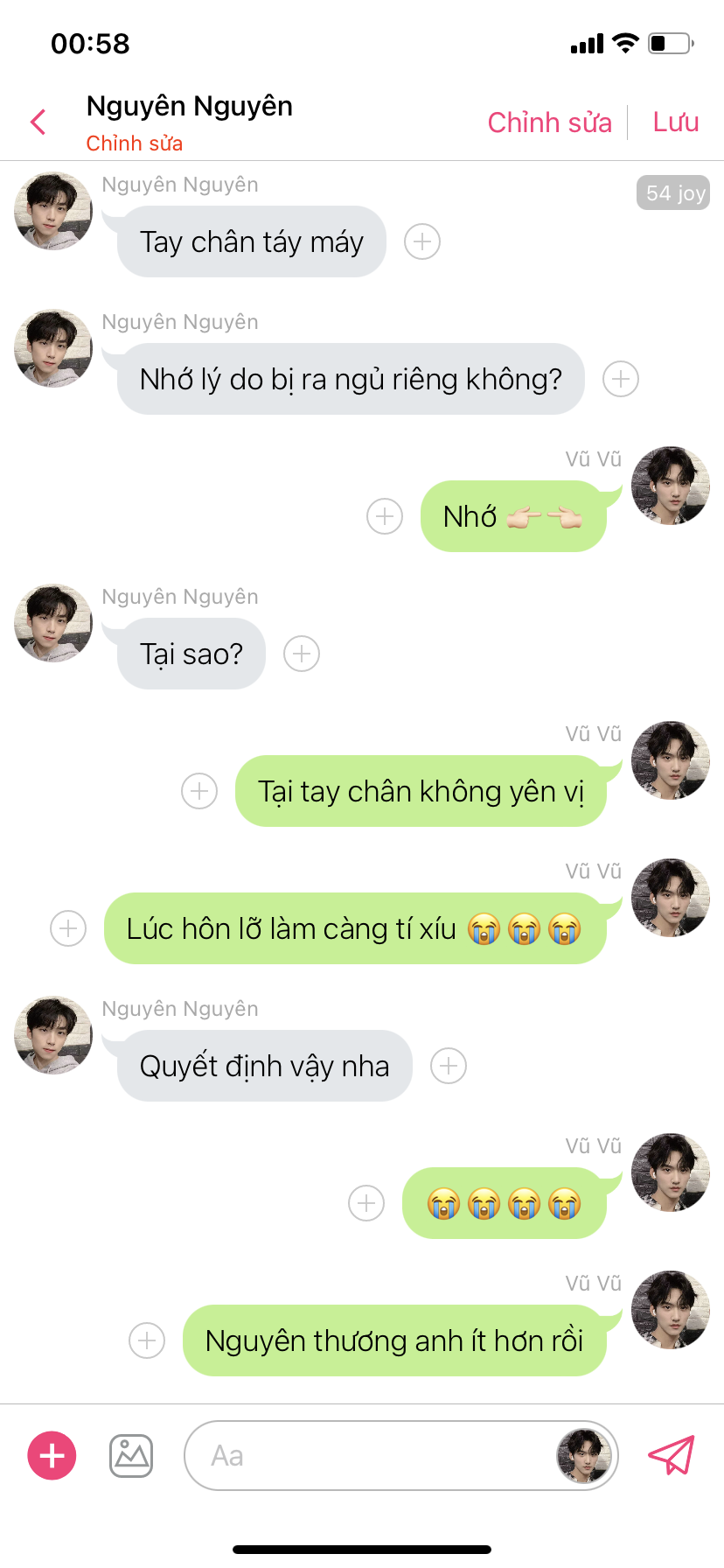Viewport: 724px width, 1568px height.
Task: Tap plus beside "Tại tay chân không yên vị"
Action: tap(199, 791)
